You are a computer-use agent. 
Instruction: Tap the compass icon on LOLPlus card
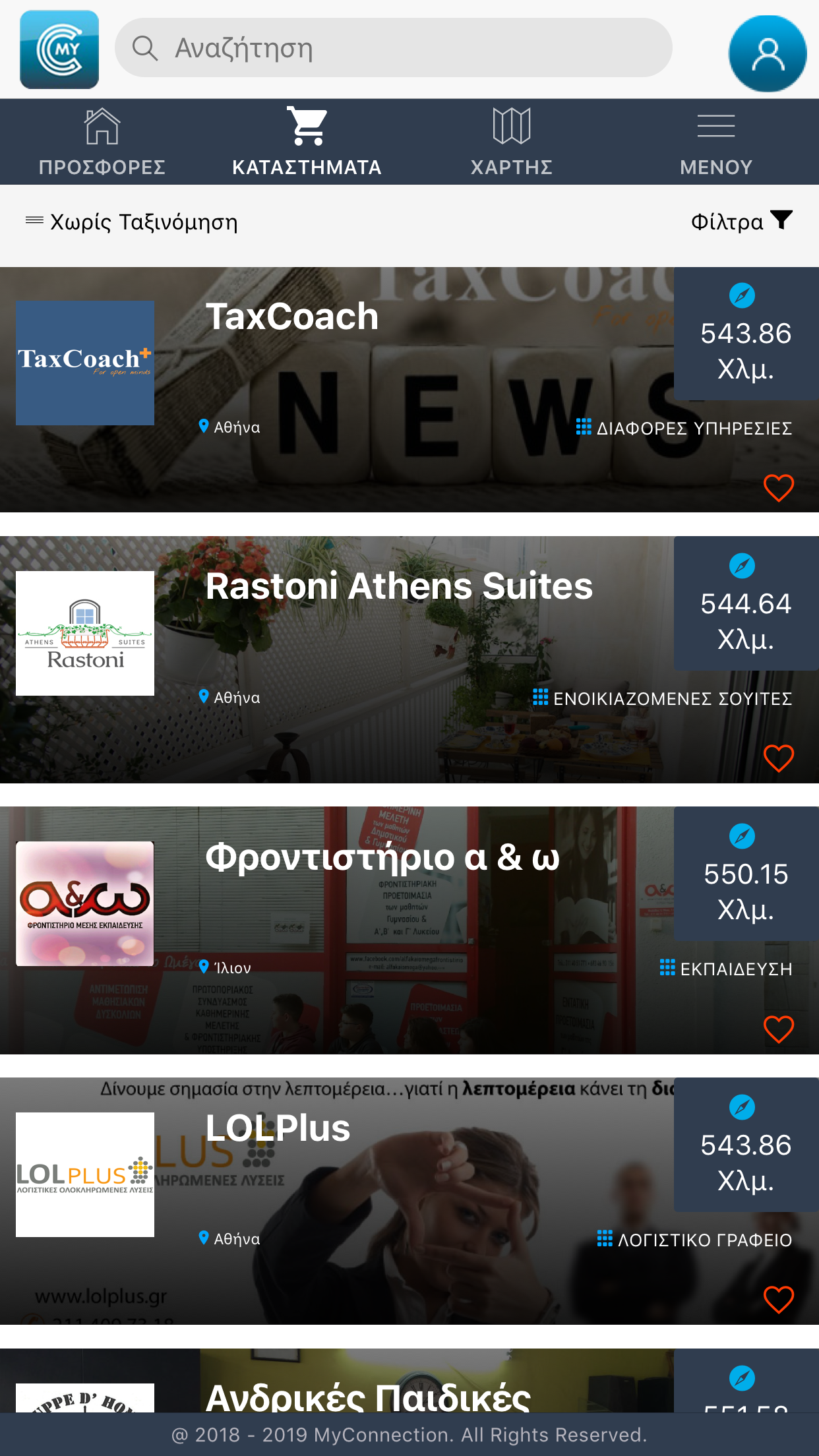click(743, 1108)
